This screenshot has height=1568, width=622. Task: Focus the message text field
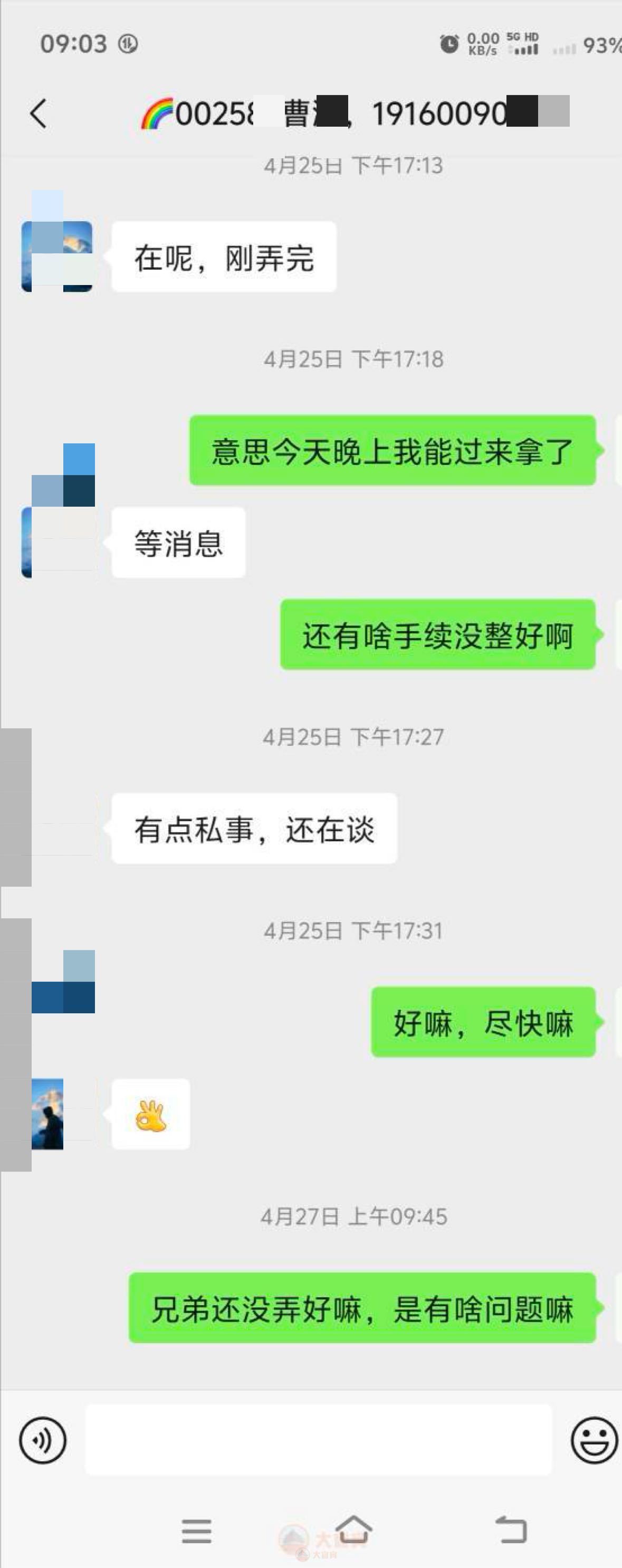pos(318,1440)
